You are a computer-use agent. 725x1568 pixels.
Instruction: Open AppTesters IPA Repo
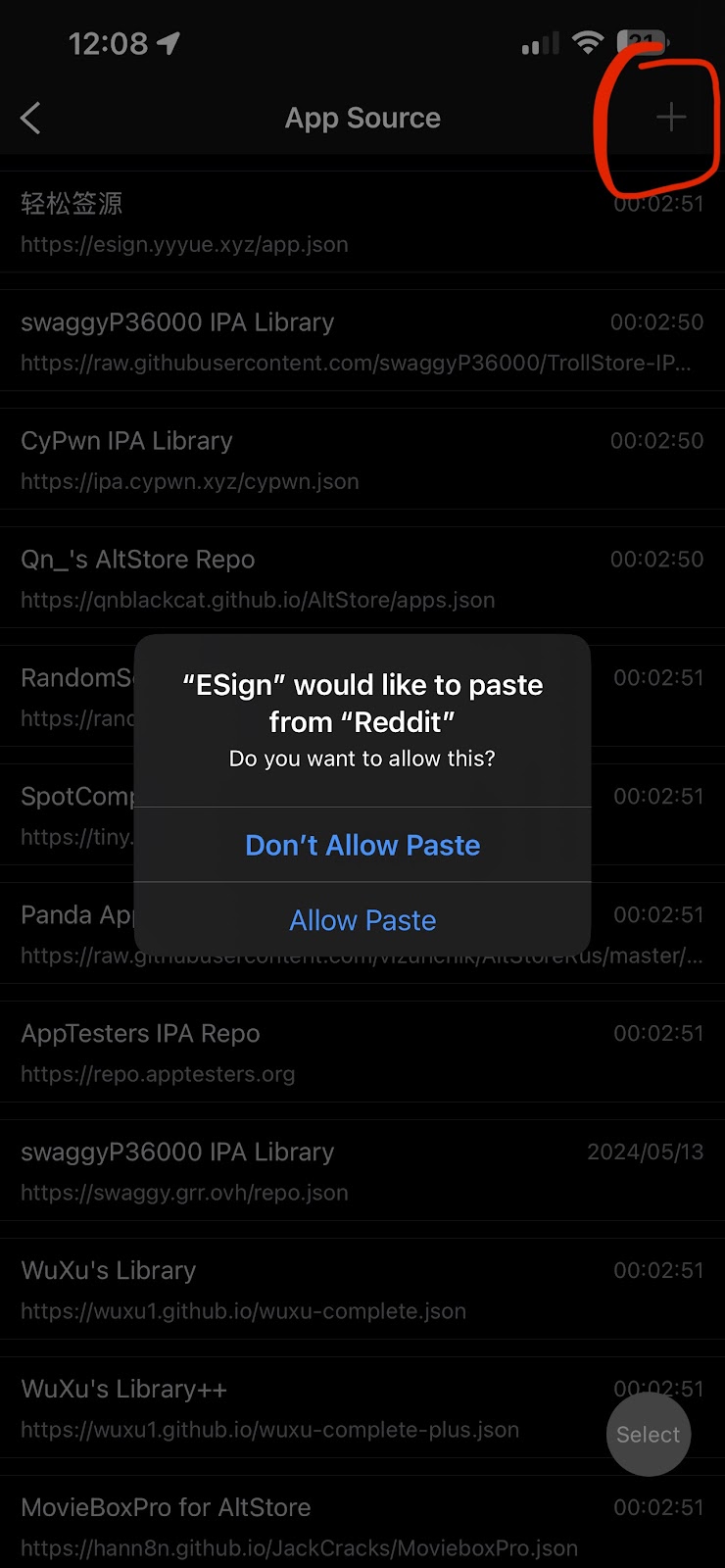point(294,1053)
